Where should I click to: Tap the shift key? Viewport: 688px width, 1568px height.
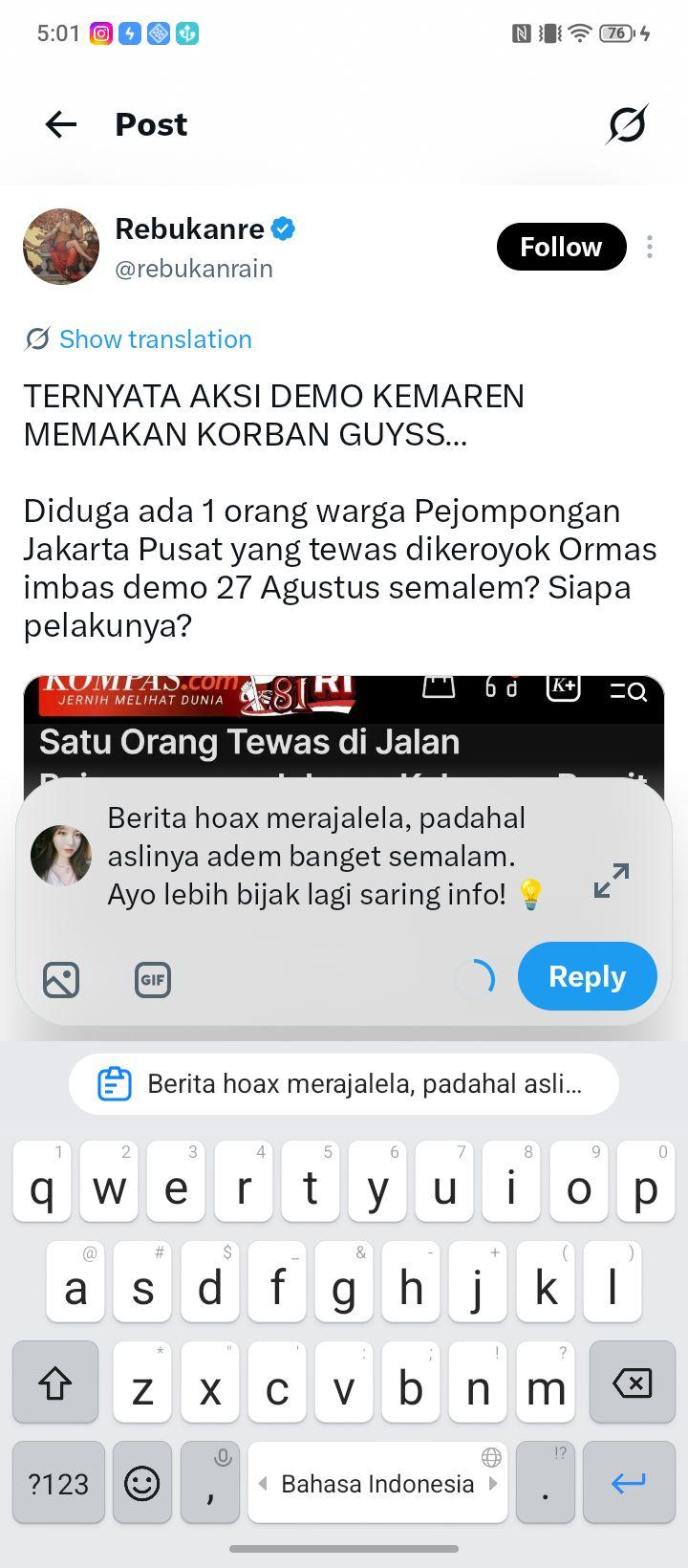[55, 1383]
